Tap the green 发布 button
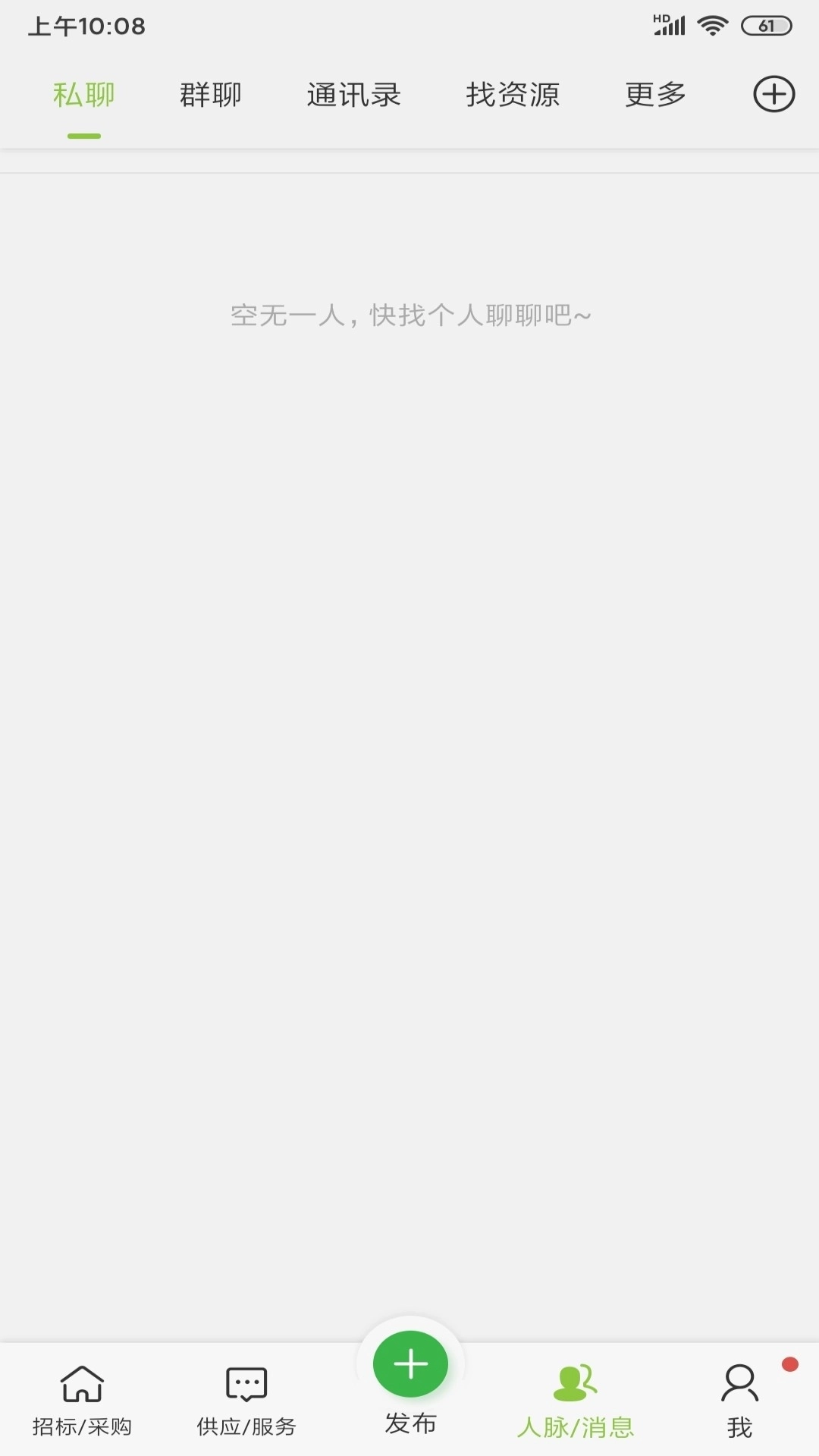This screenshot has height=1456, width=819. [410, 1365]
